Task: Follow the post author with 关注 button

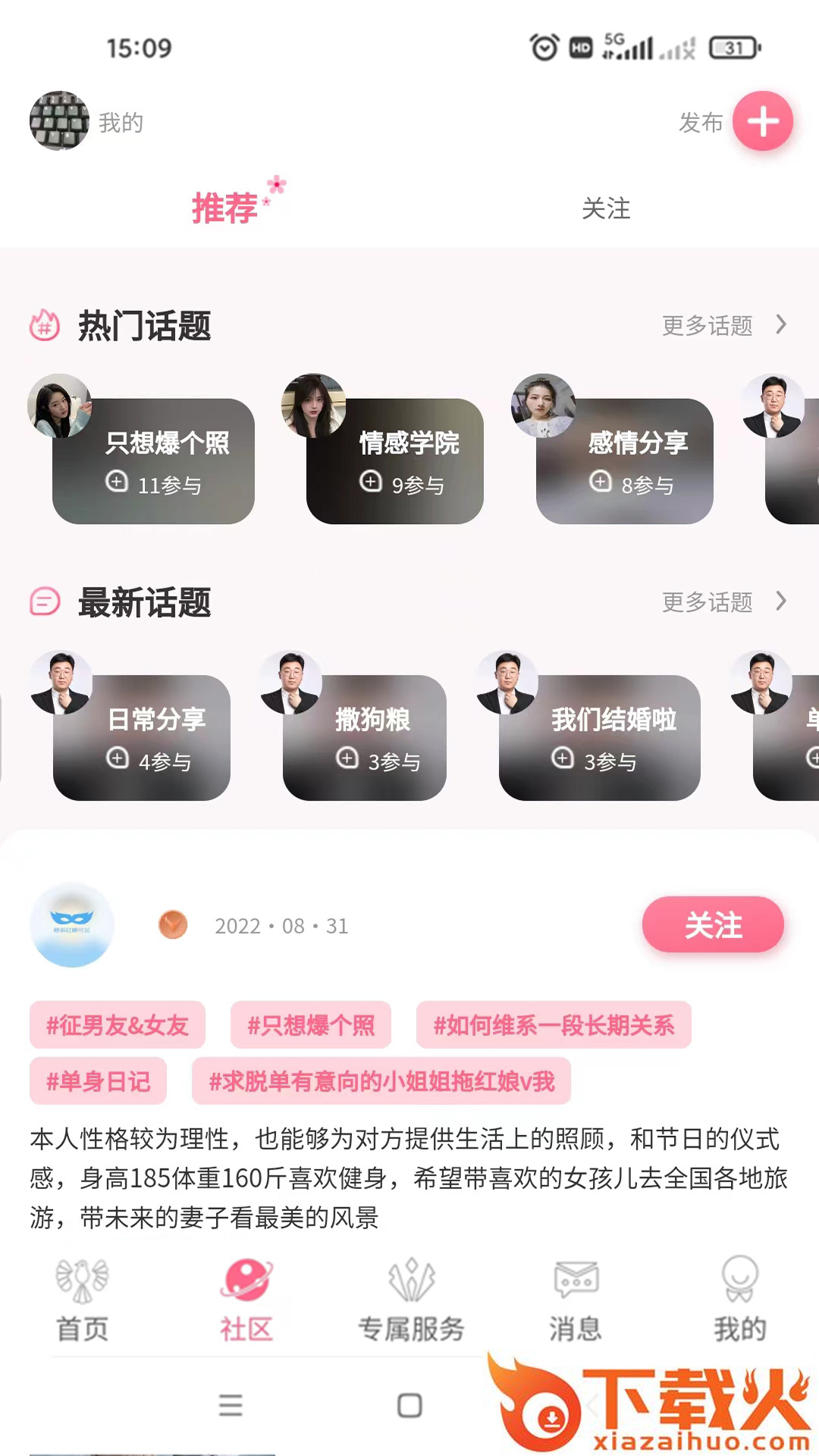Action: 713,925
